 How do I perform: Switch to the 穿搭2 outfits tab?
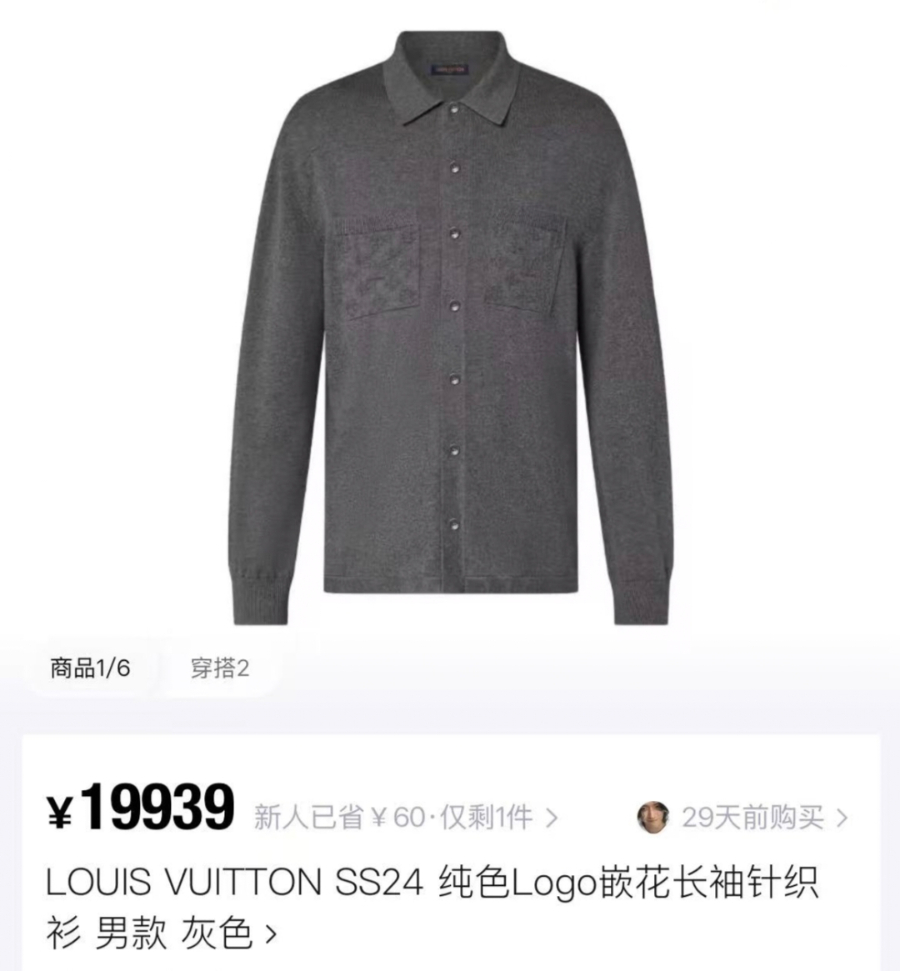point(219,668)
